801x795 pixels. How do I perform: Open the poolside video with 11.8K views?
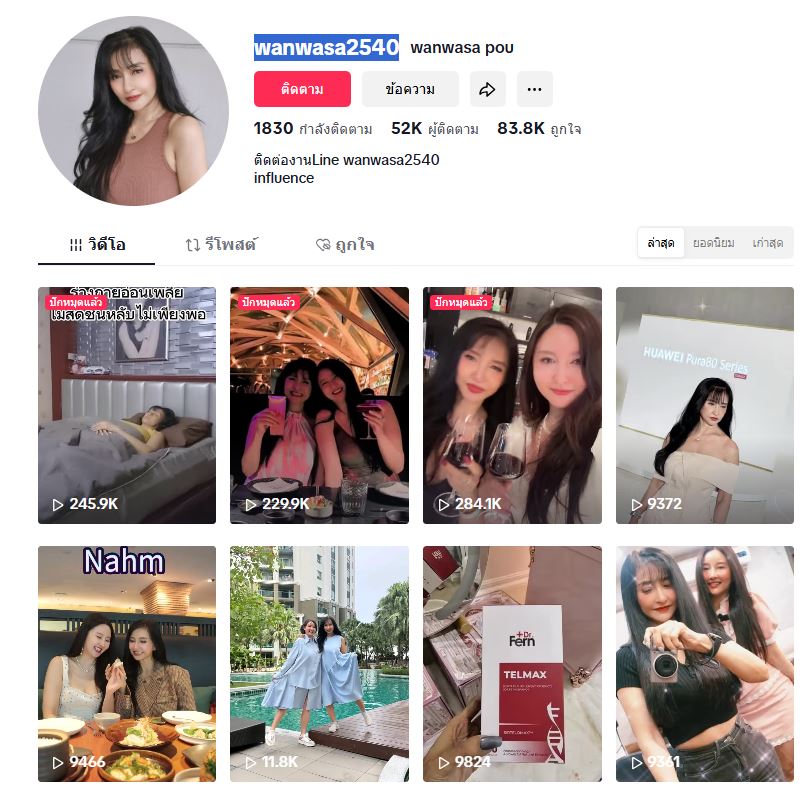point(319,663)
